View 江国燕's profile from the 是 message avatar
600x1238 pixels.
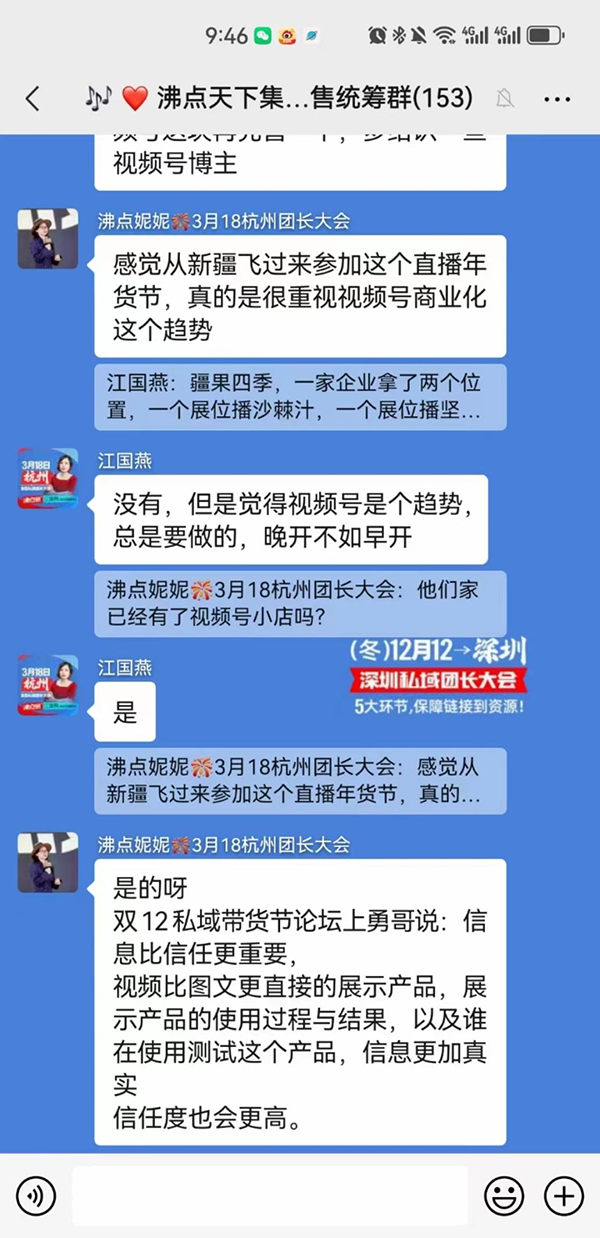point(48,686)
